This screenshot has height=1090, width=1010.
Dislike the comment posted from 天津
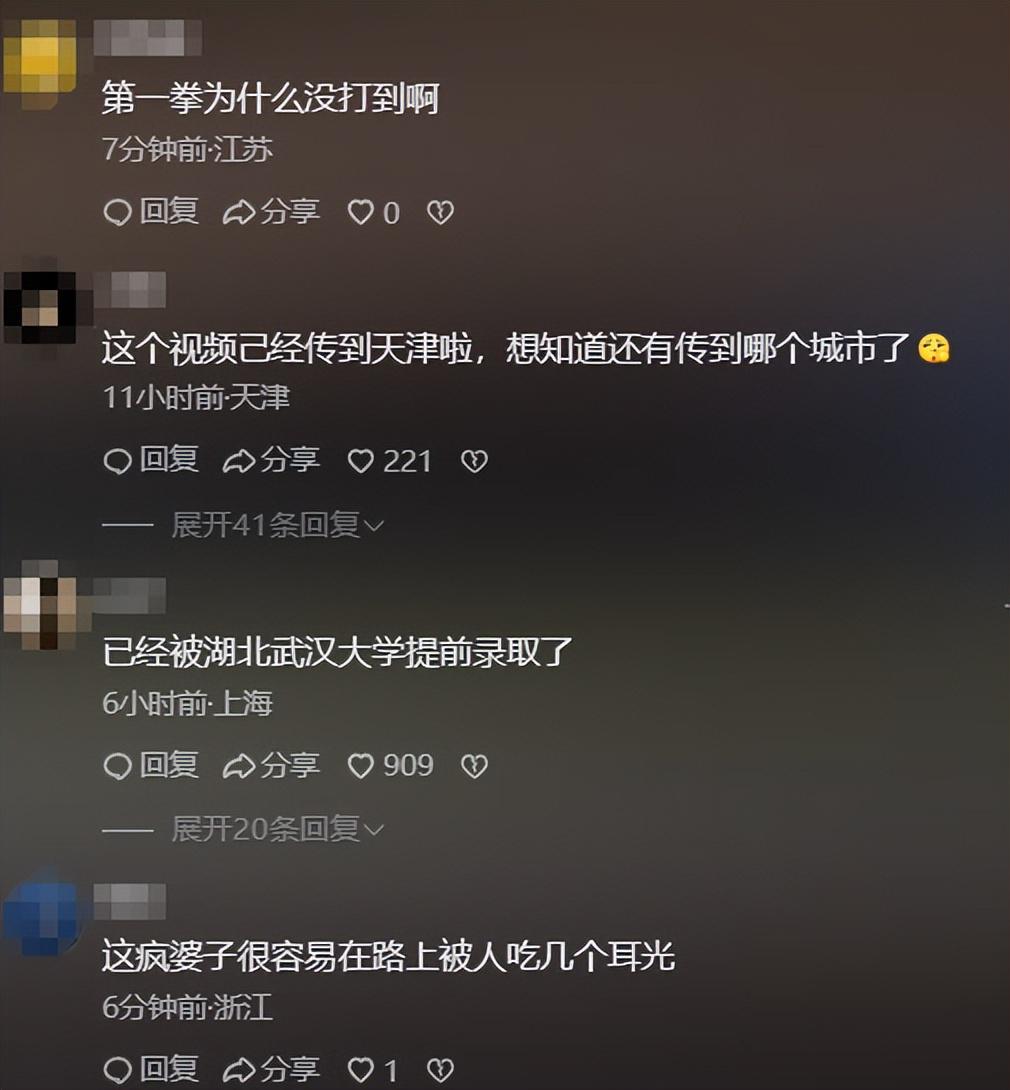click(474, 461)
